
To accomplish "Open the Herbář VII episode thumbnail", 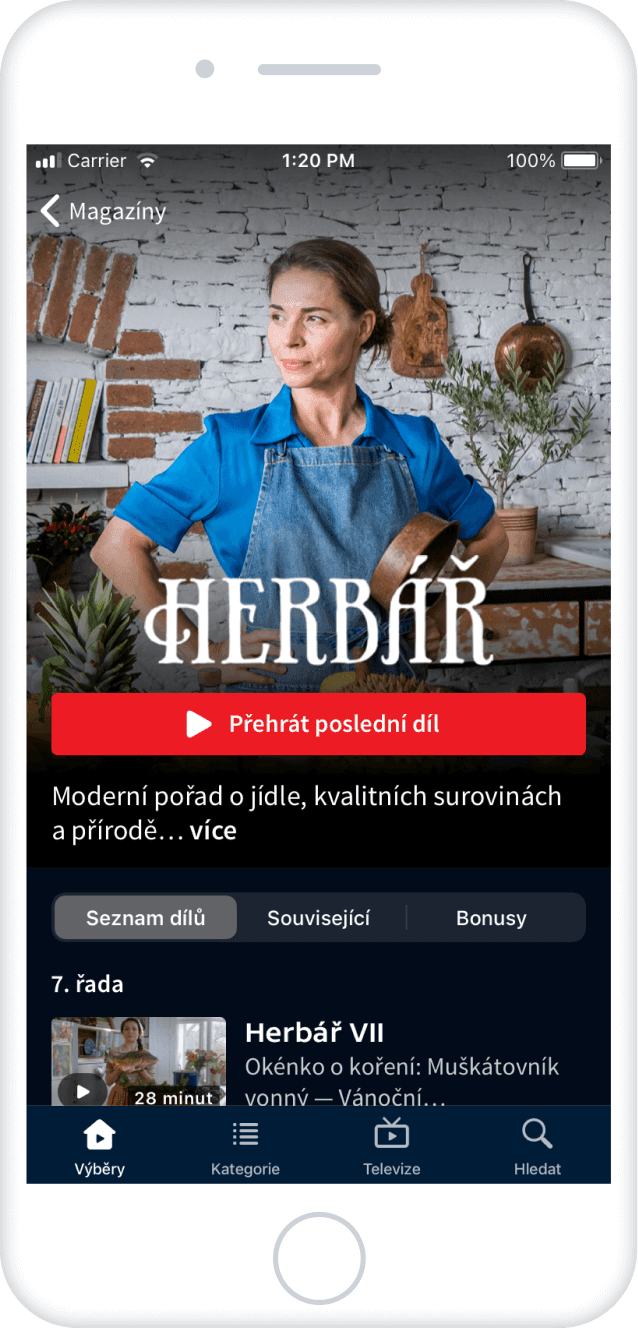I will click(138, 1061).
